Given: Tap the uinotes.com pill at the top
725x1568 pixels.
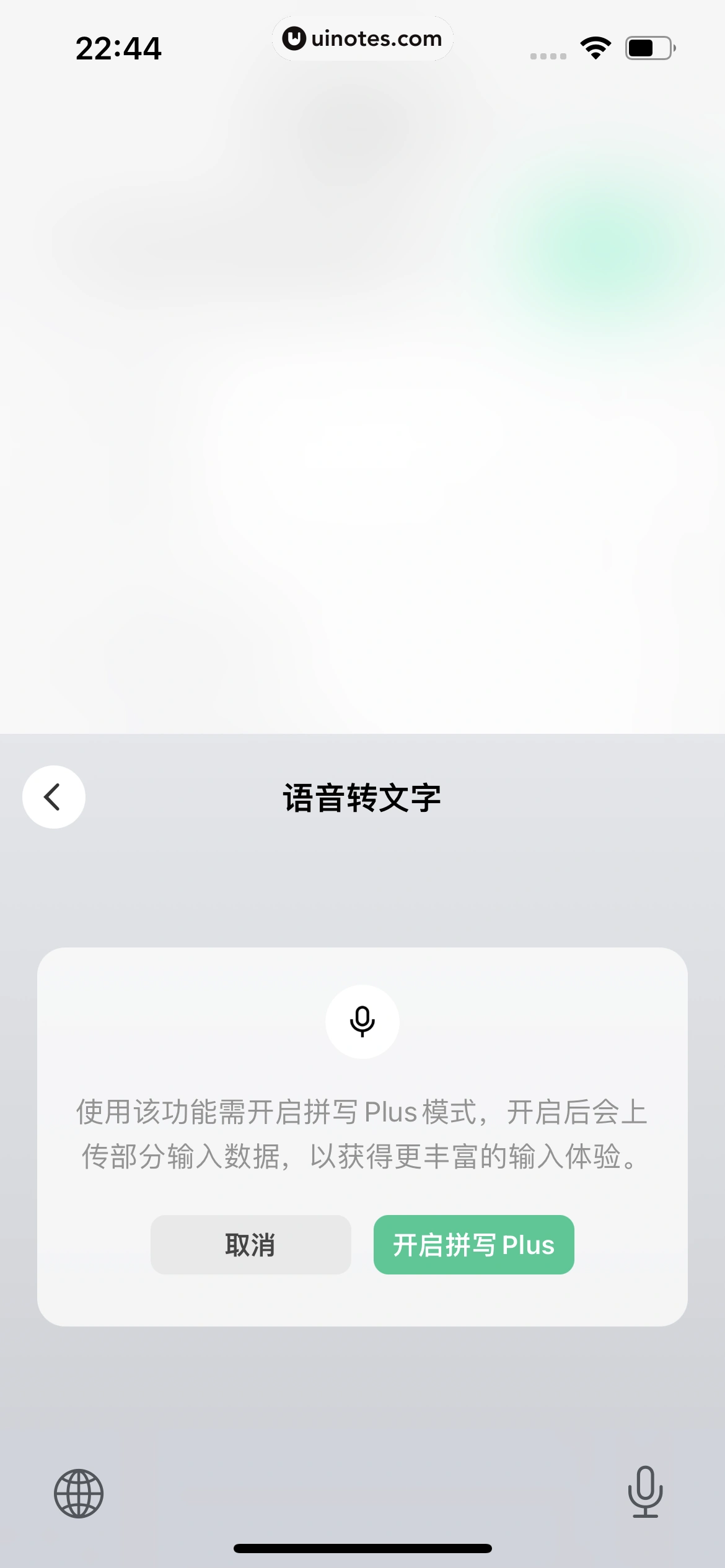Looking at the screenshot, I should point(362,38).
